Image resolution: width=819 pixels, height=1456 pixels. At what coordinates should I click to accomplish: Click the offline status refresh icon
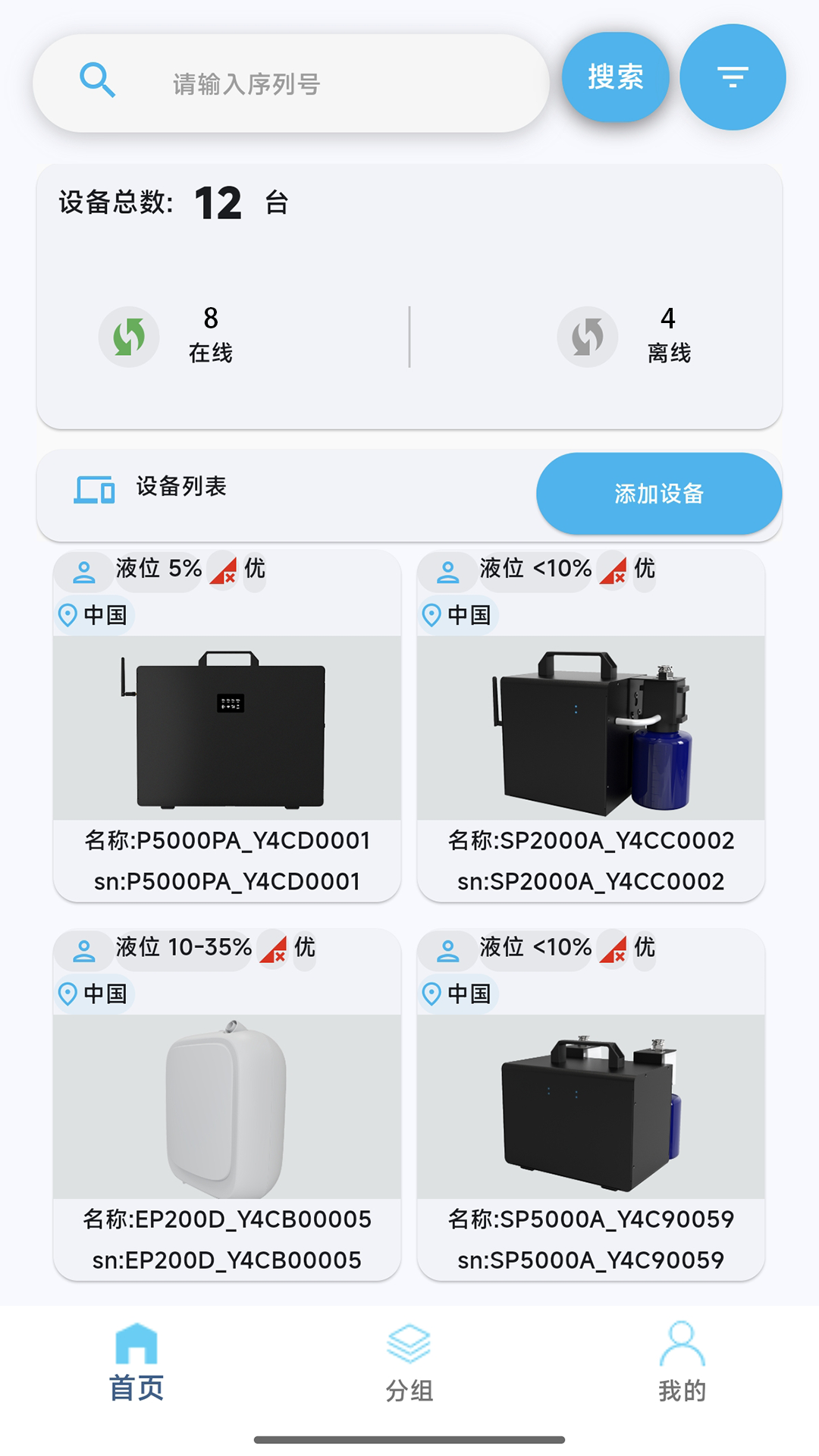point(587,336)
